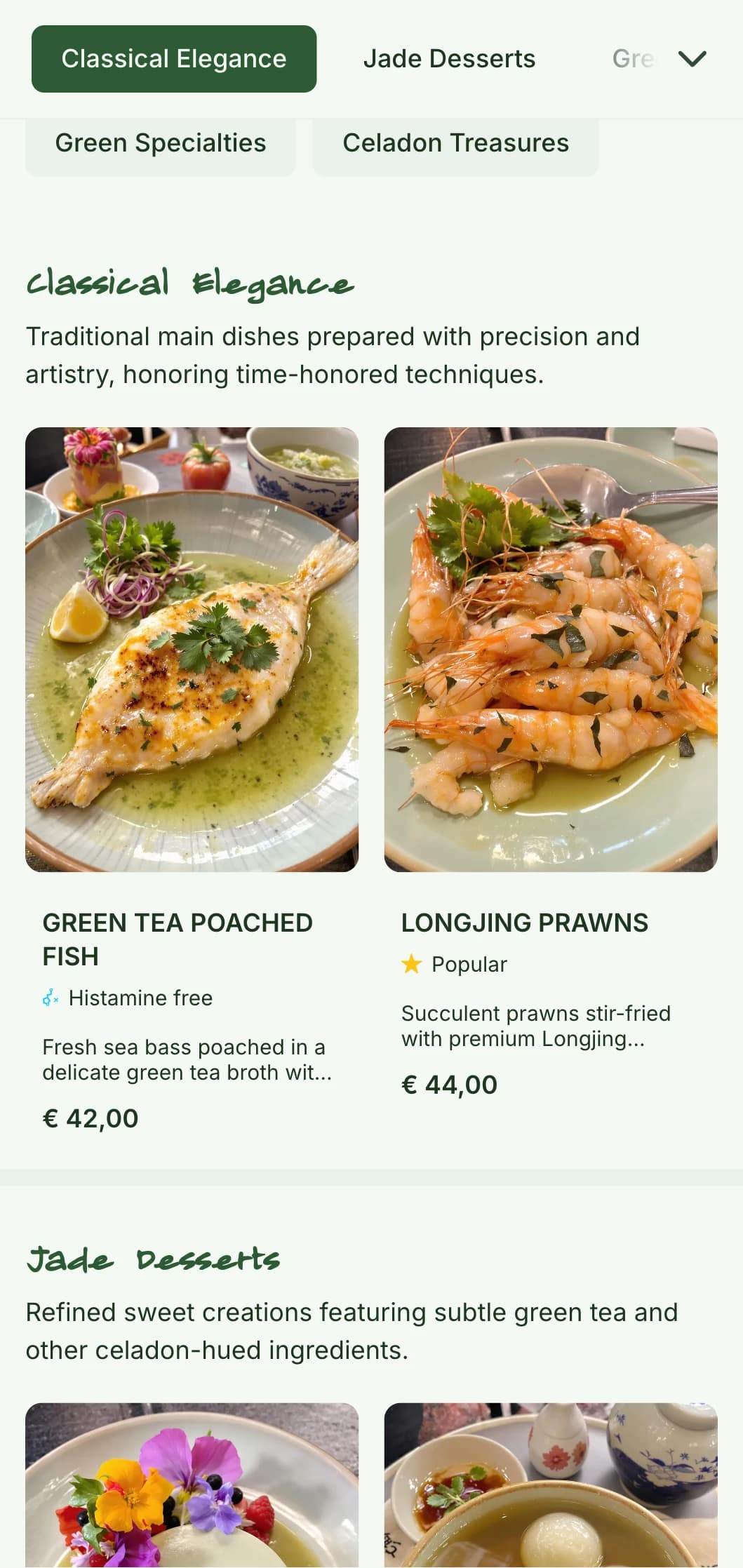743x1568 pixels.
Task: Tap the Green Specialties chip
Action: (x=161, y=144)
